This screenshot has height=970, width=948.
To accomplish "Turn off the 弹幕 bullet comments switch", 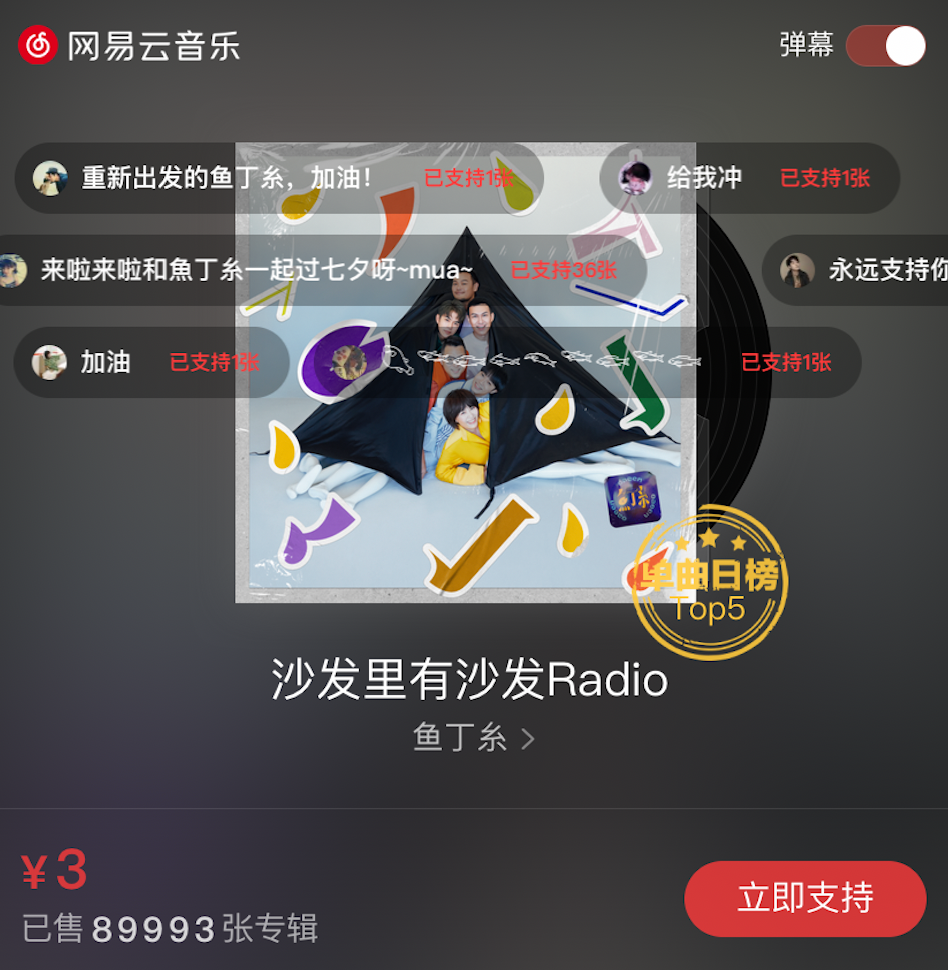I will pyautogui.click(x=885, y=46).
